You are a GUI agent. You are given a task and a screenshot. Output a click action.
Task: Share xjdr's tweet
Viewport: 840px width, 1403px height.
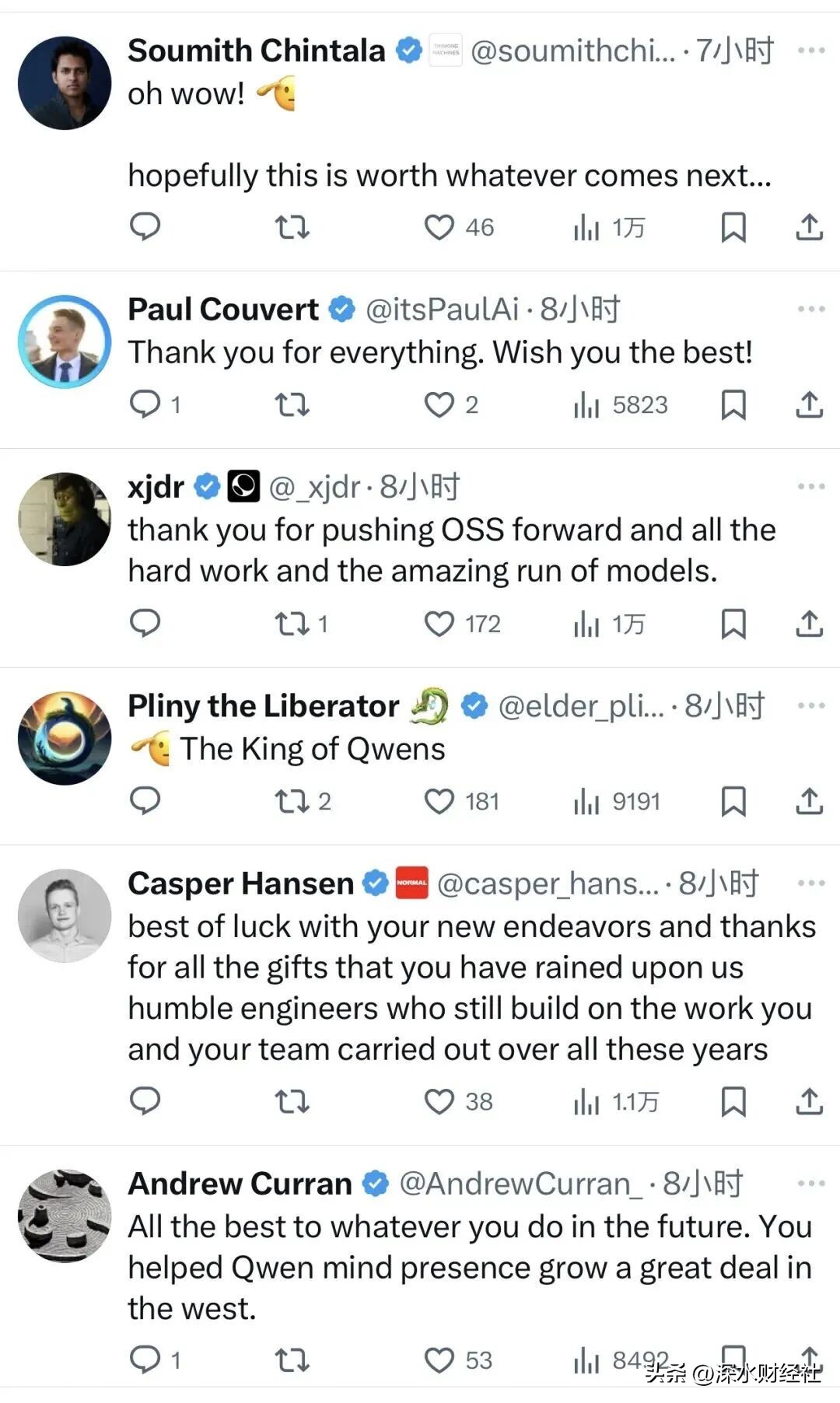tap(809, 624)
